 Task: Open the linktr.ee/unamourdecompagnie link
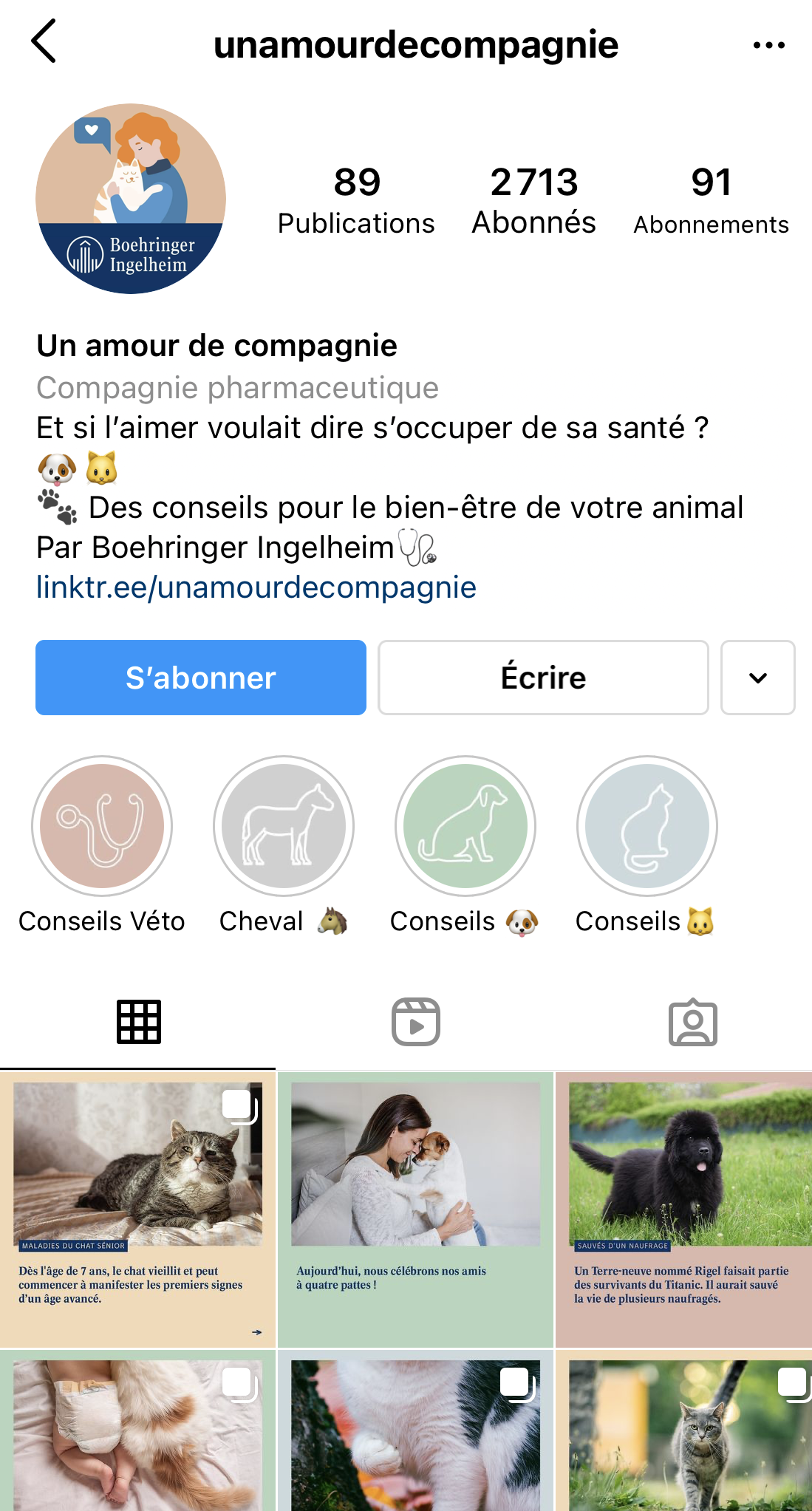pyautogui.click(x=256, y=587)
